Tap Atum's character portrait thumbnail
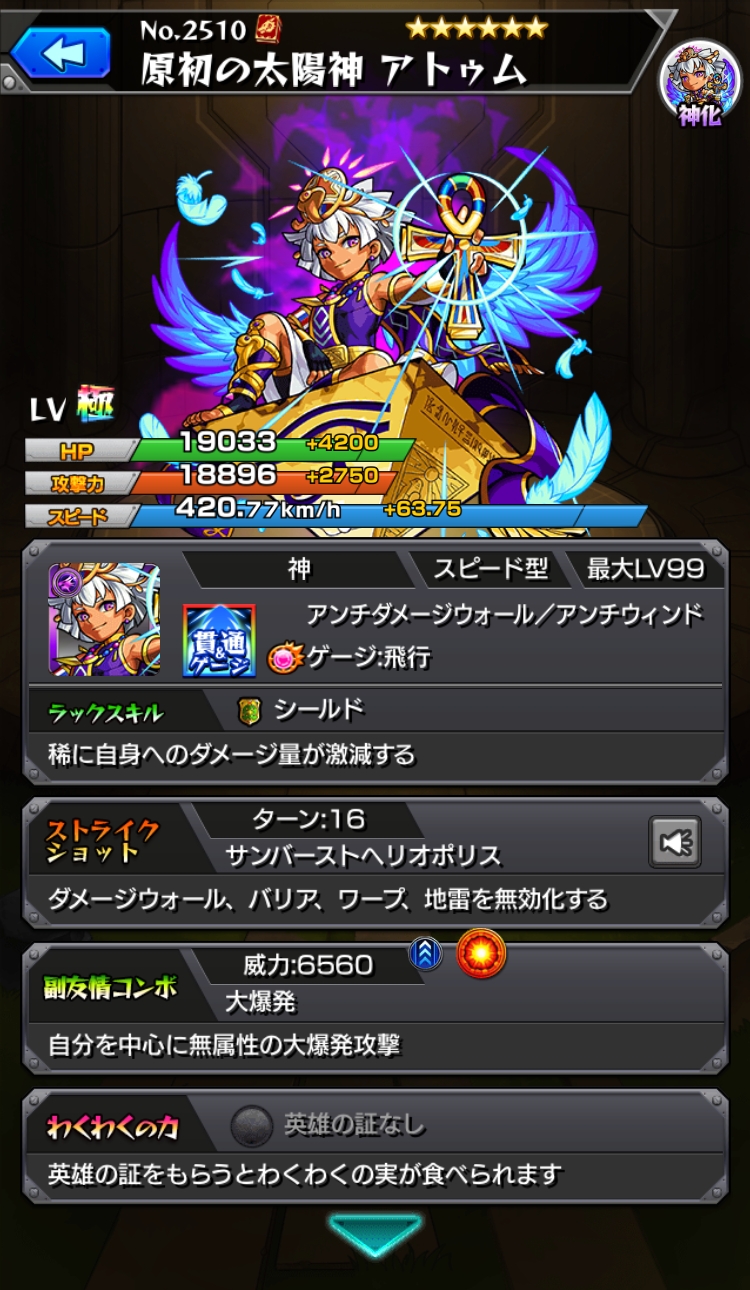 [104, 620]
